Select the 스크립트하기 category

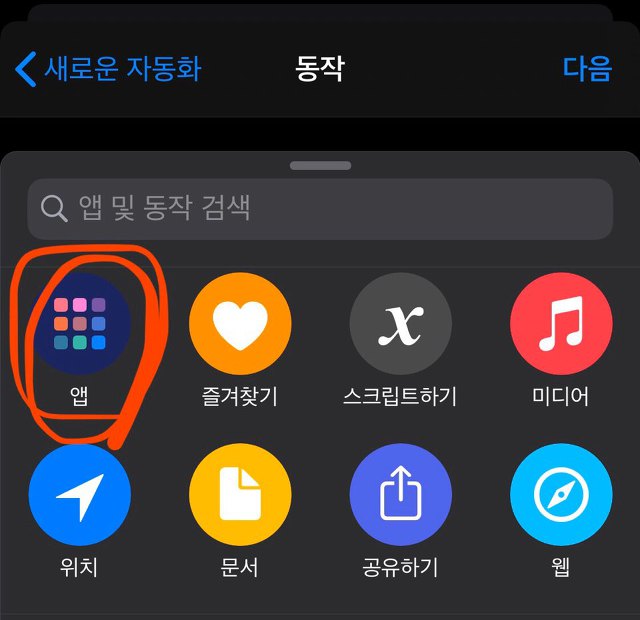[x=400, y=325]
